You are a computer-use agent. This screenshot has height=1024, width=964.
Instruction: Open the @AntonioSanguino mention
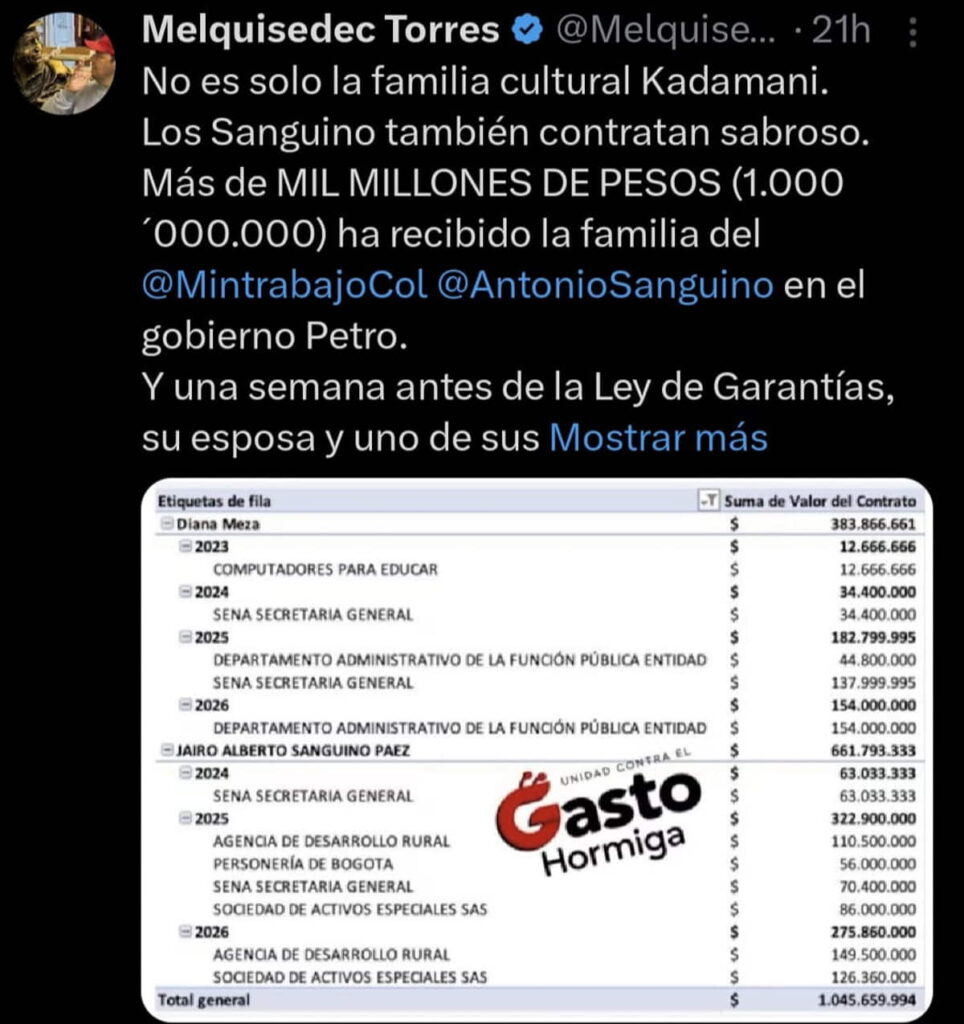tap(605, 285)
